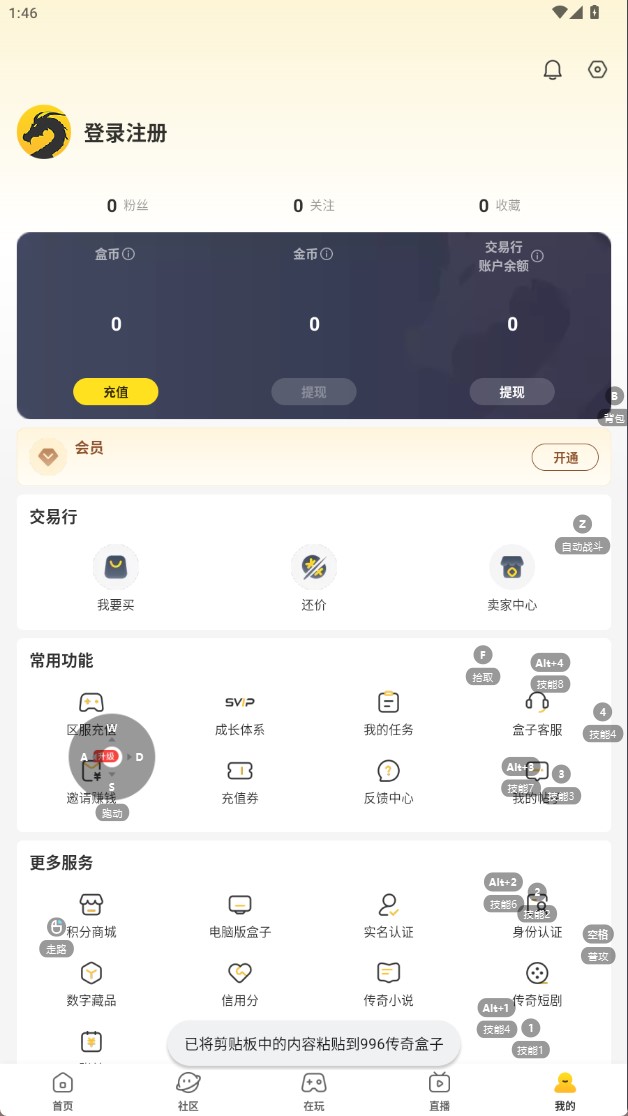
Task: Switch to the 社区 tab
Action: pos(188,1090)
